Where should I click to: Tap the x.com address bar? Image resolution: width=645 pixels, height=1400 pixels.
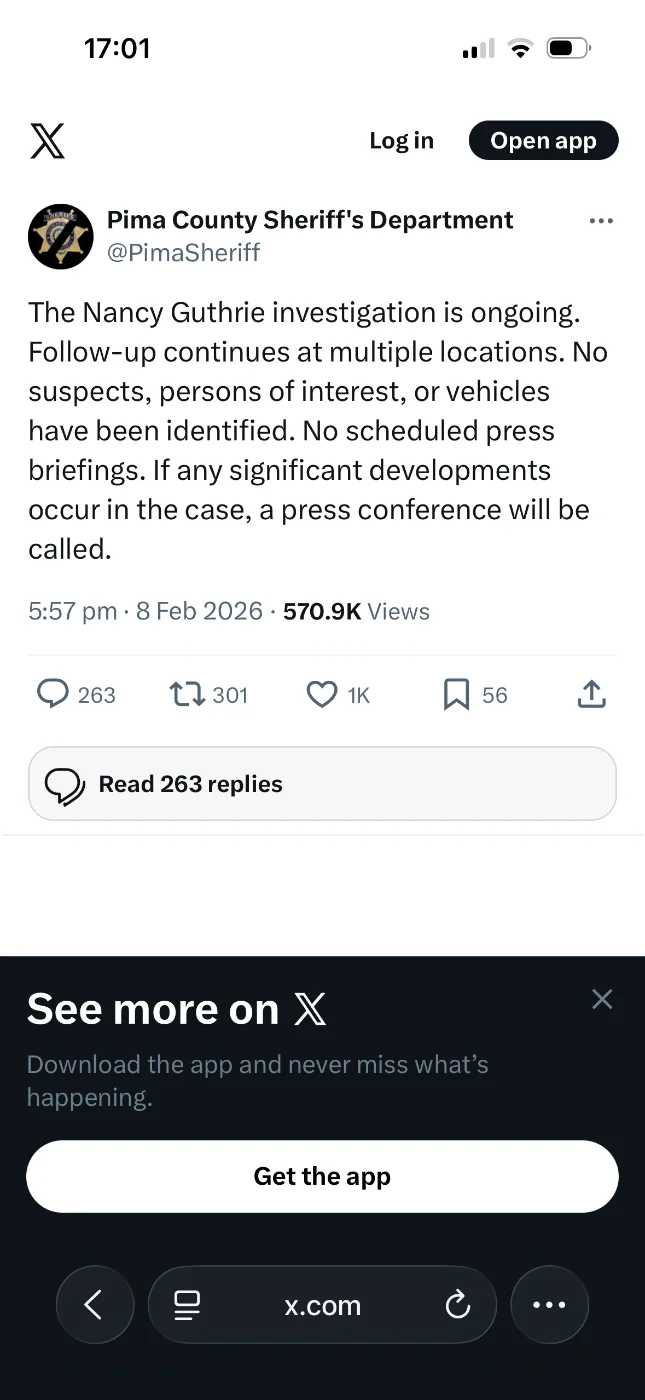(x=322, y=1304)
